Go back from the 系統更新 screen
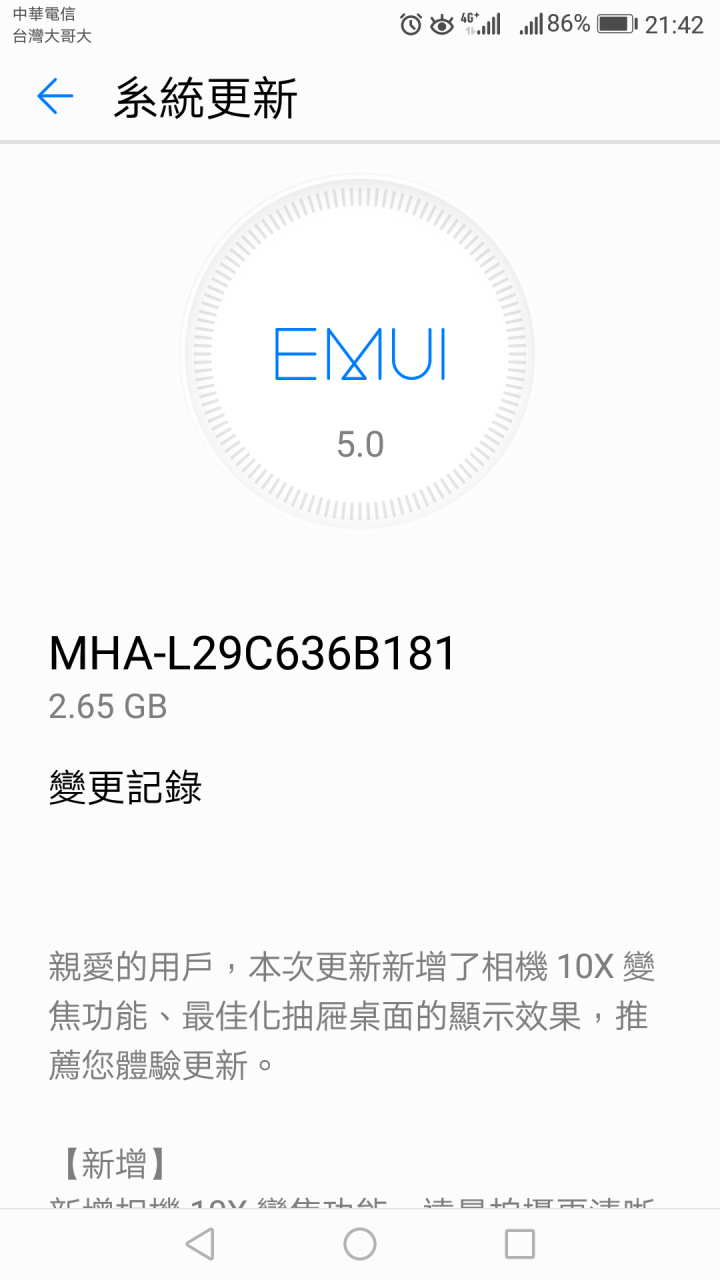The image size is (720, 1280). (x=55, y=97)
